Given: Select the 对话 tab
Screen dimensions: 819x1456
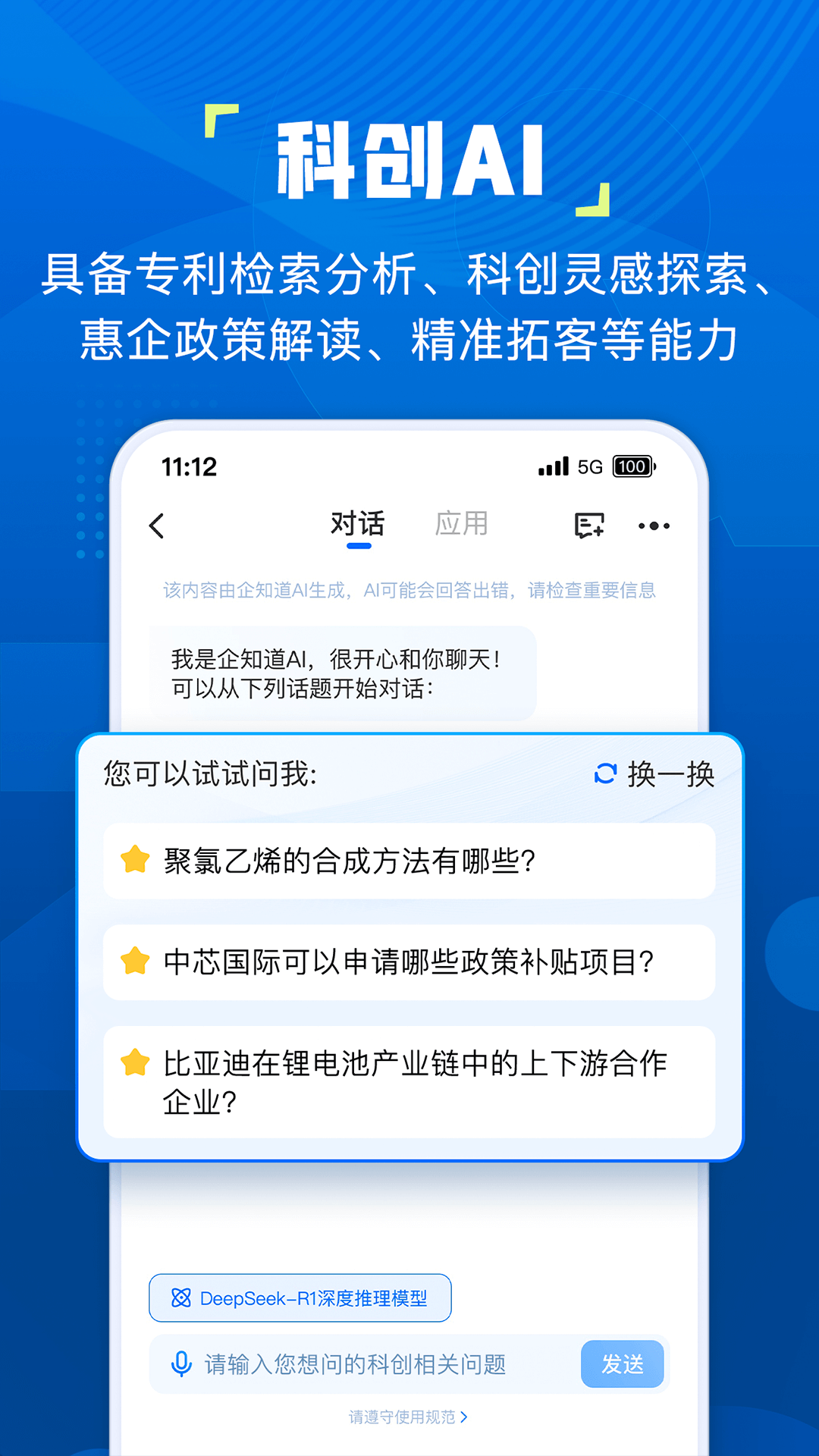Looking at the screenshot, I should click(356, 523).
